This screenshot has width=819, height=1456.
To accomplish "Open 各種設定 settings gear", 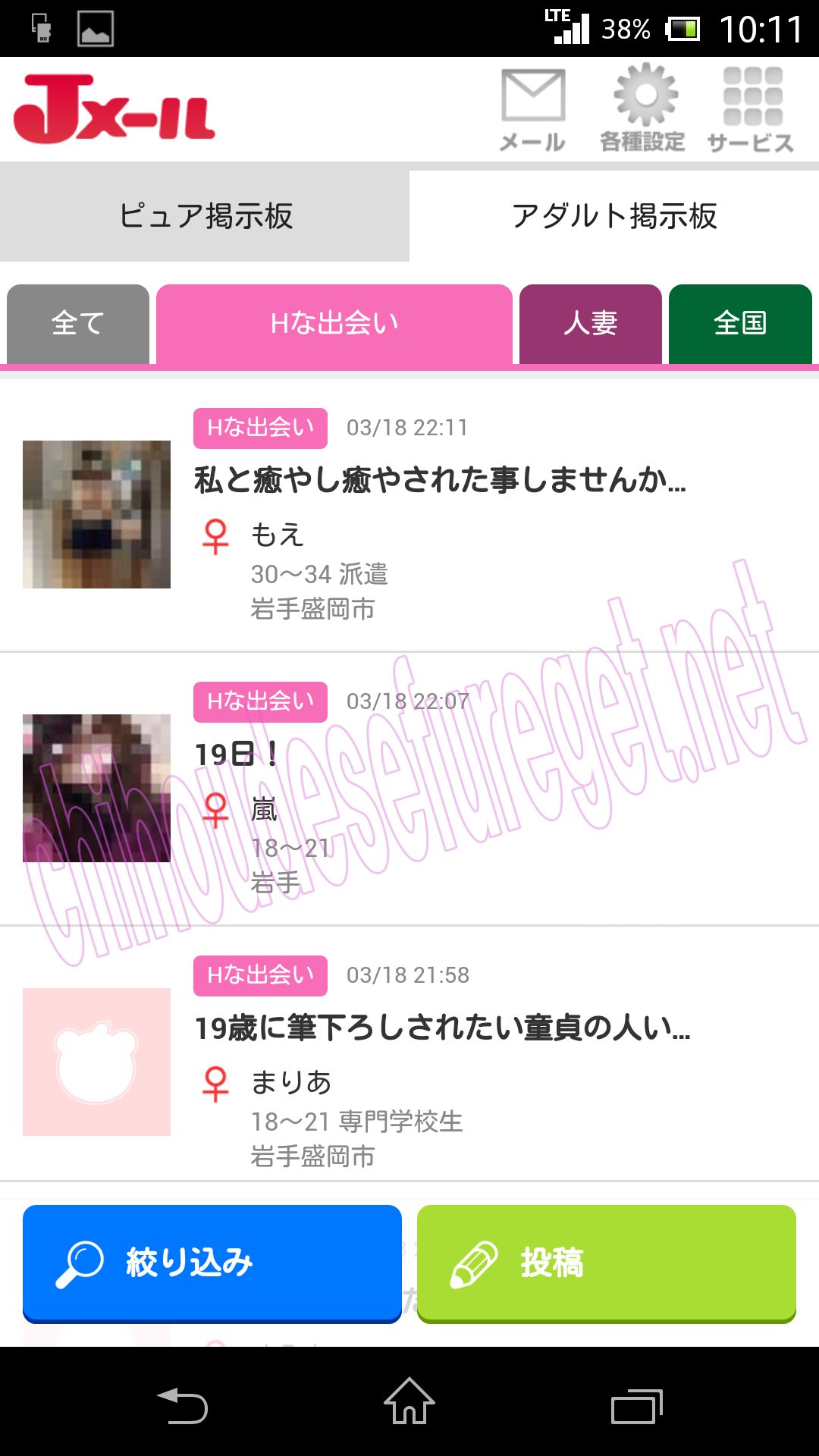I will tap(643, 108).
